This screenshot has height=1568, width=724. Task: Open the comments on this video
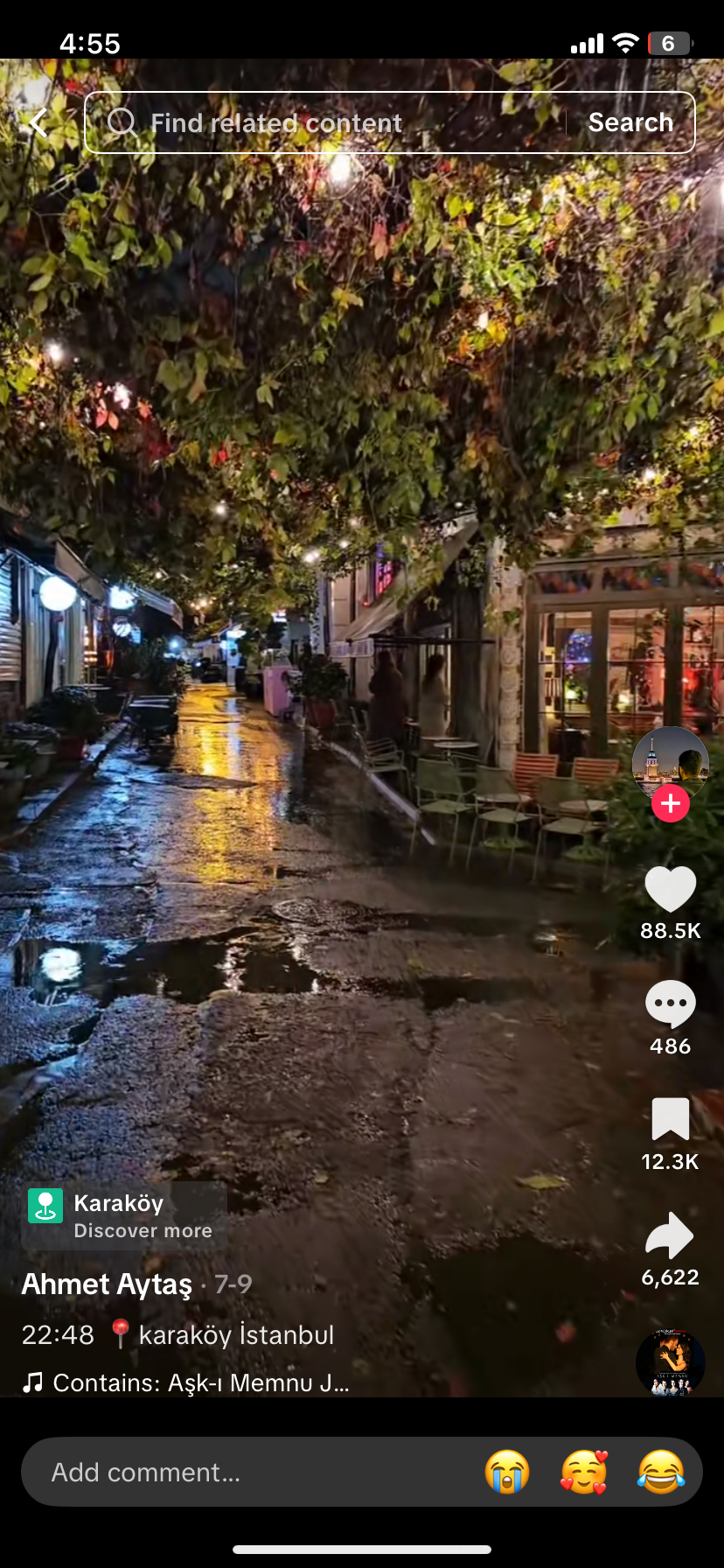click(x=670, y=1004)
